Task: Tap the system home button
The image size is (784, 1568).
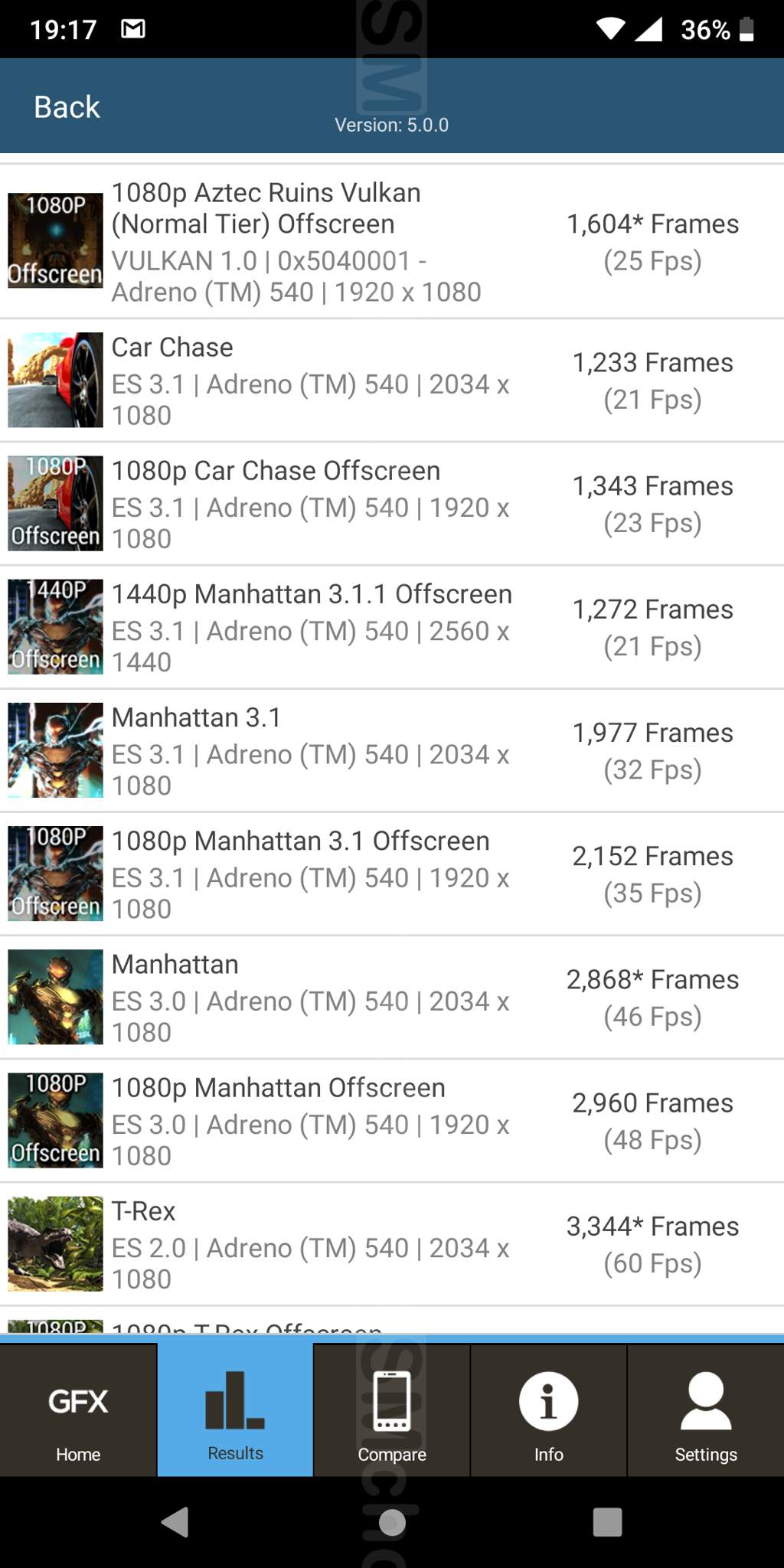Action: click(392, 1522)
